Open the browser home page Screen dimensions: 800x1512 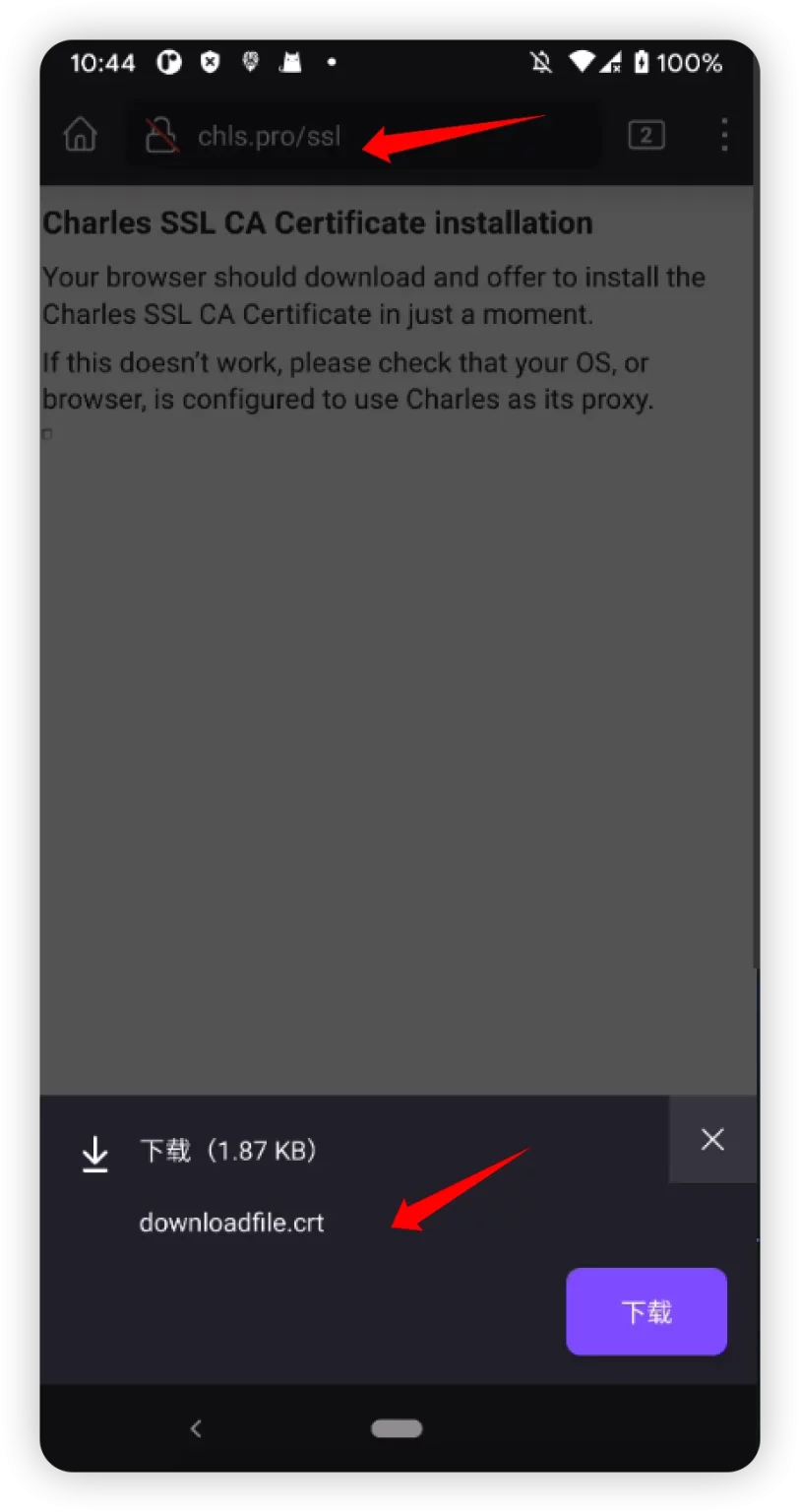coord(81,135)
